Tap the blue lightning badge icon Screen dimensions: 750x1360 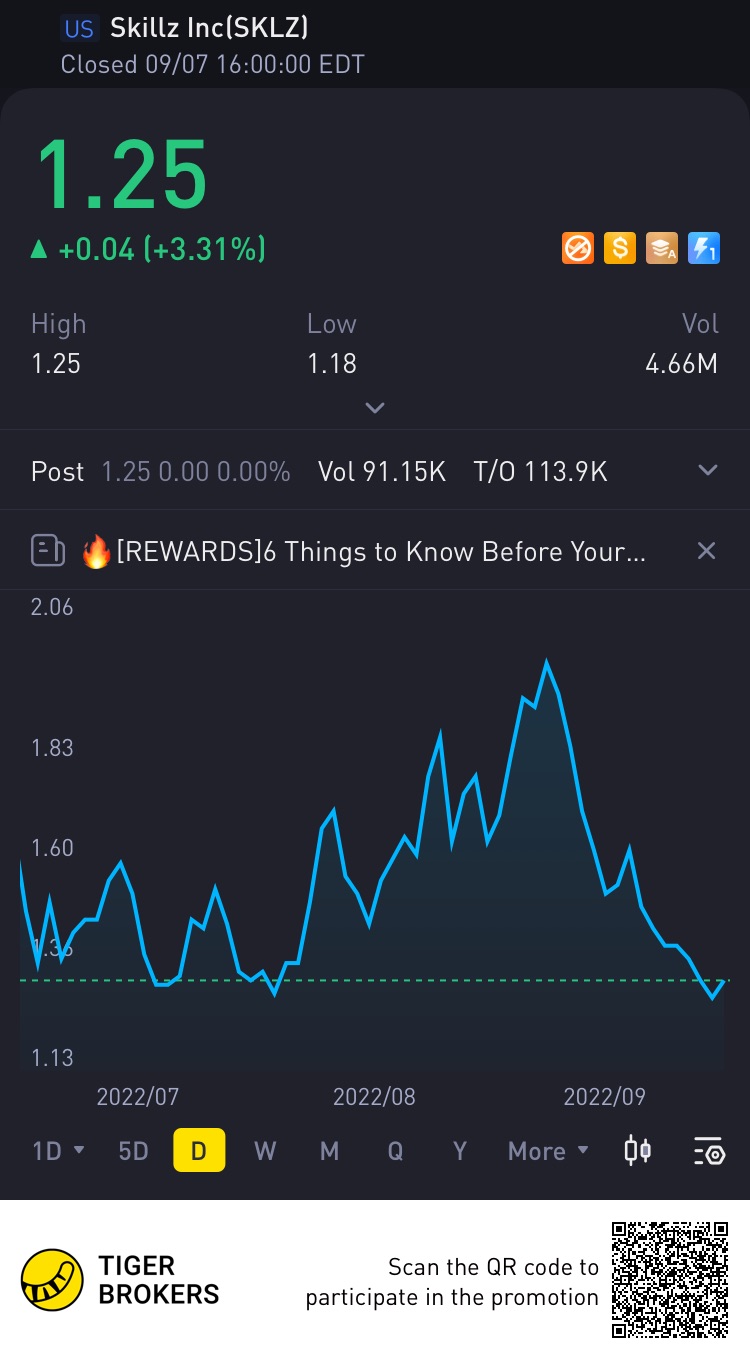pyautogui.click(x=704, y=247)
